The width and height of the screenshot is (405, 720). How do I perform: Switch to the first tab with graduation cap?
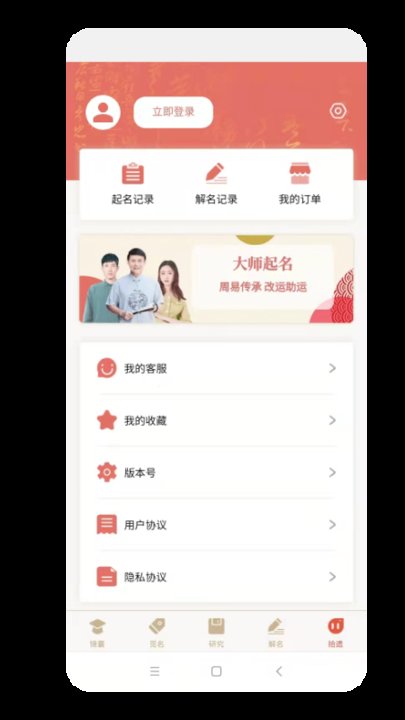click(97, 632)
